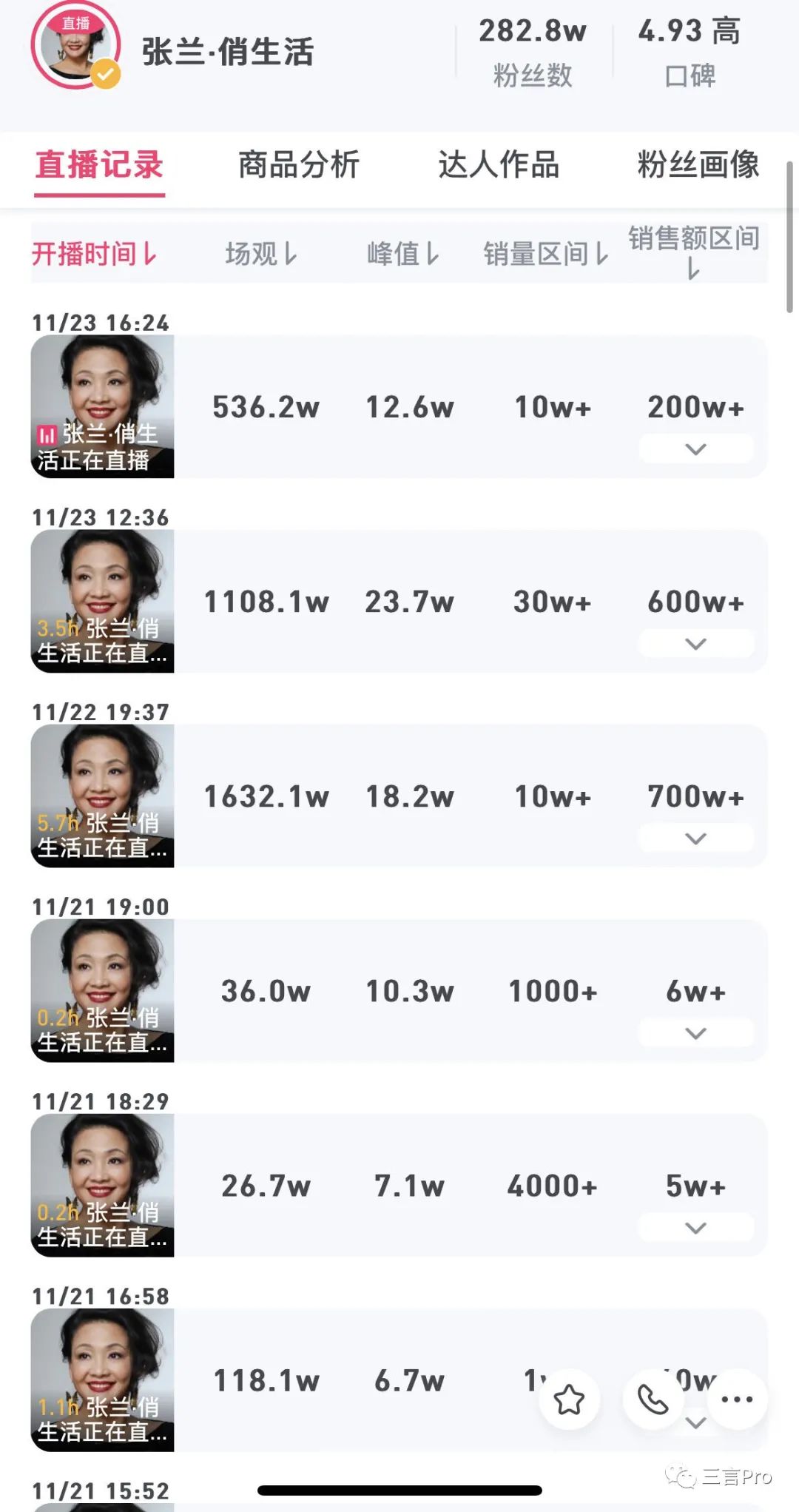Switch to the 商品分析 tab
799x1512 pixels.
pyautogui.click(x=298, y=164)
